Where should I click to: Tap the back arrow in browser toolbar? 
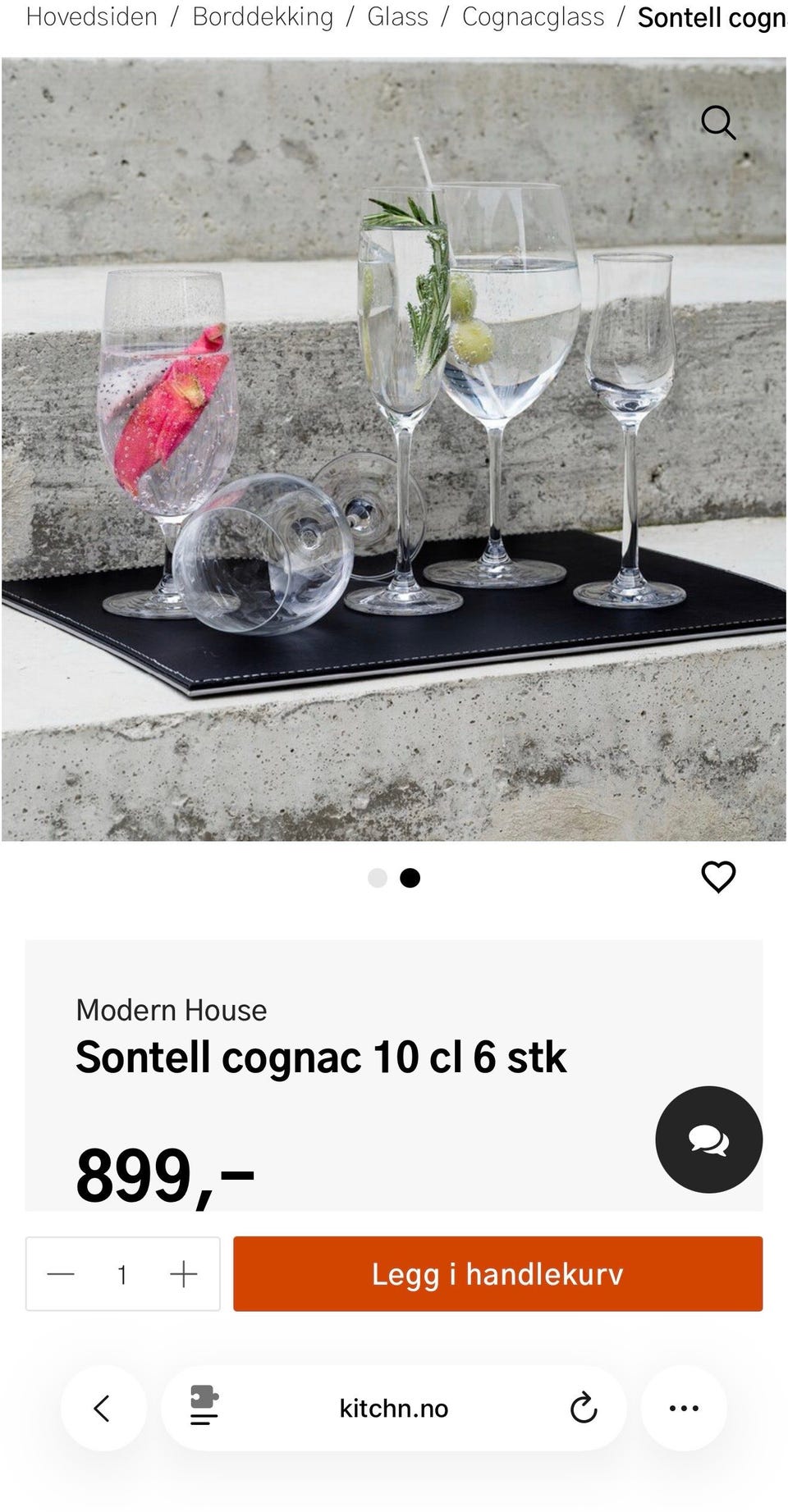click(103, 1409)
